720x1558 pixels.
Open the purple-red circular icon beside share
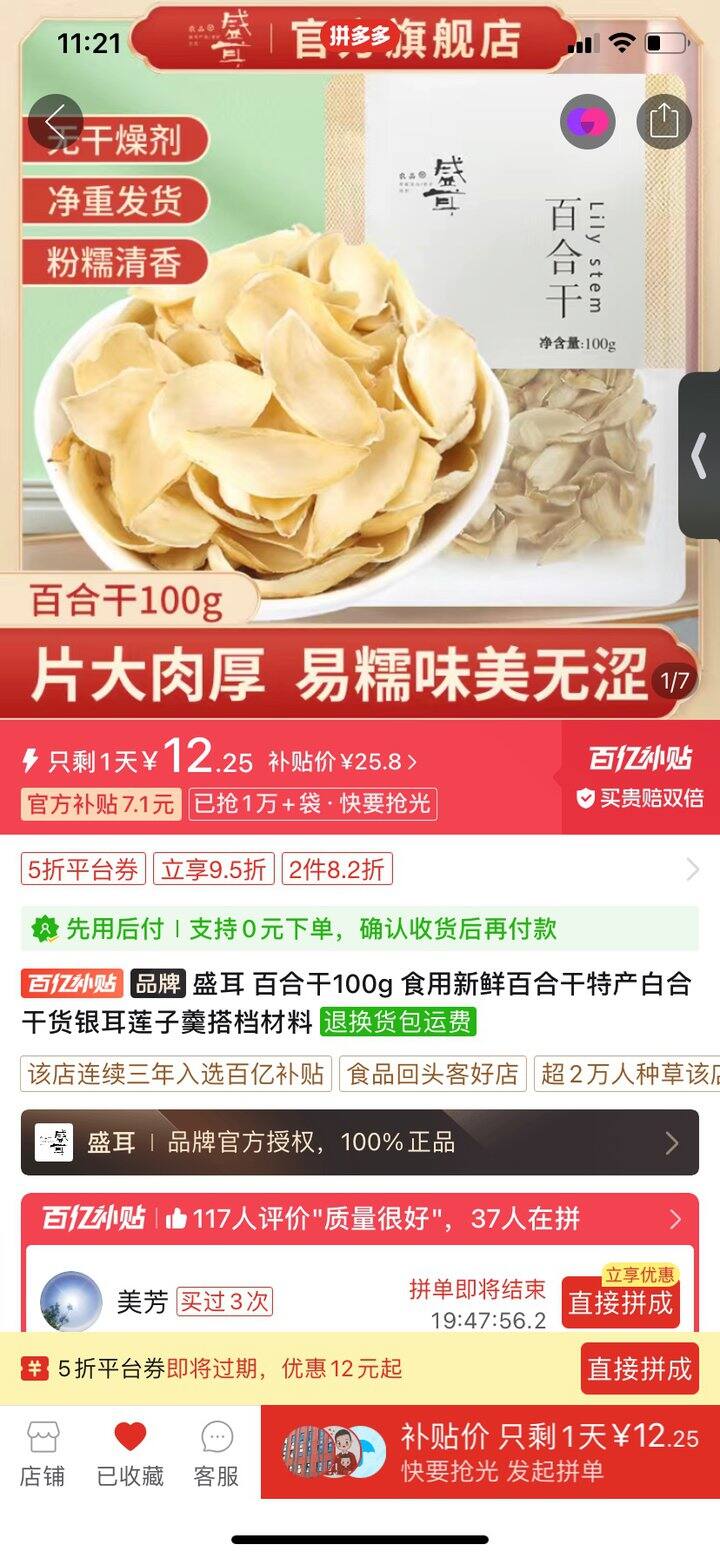coord(587,122)
